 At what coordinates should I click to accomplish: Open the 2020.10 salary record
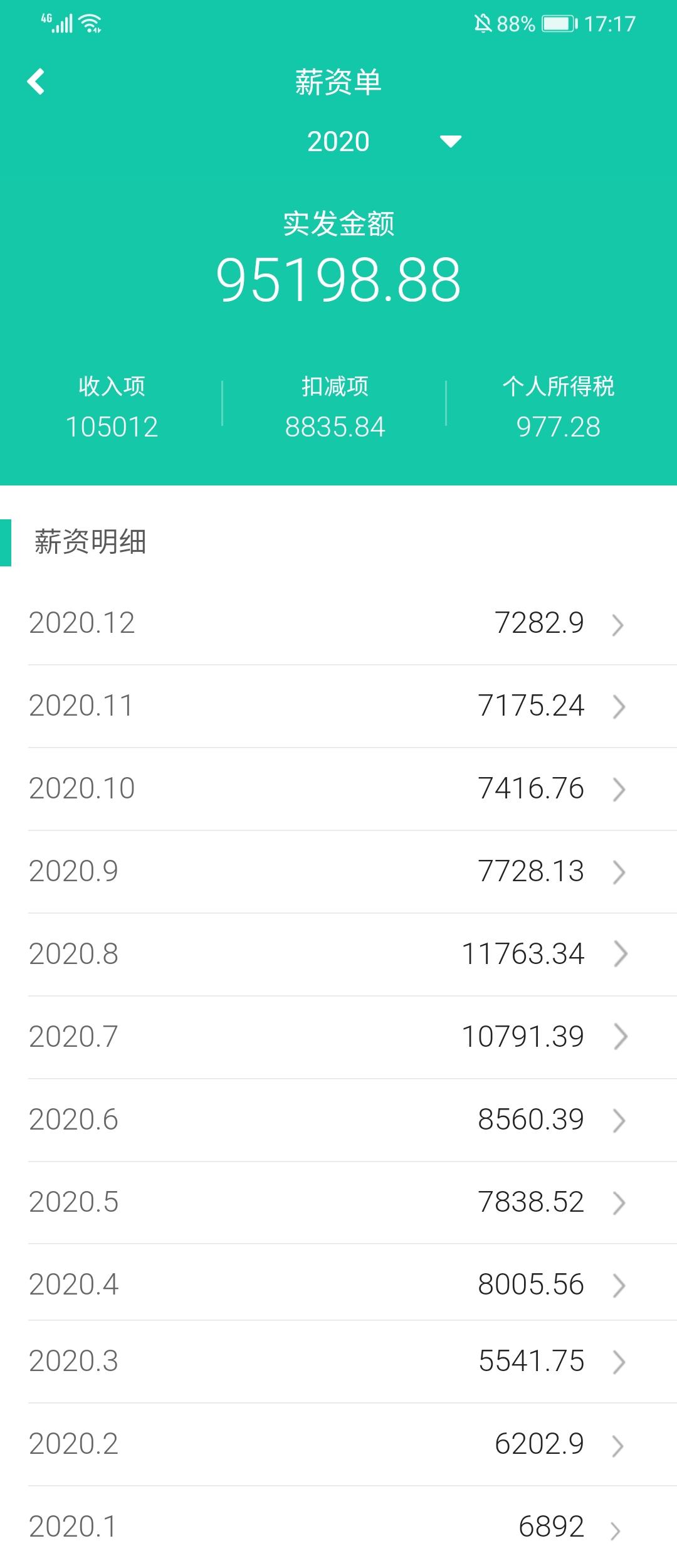pyautogui.click(x=338, y=789)
